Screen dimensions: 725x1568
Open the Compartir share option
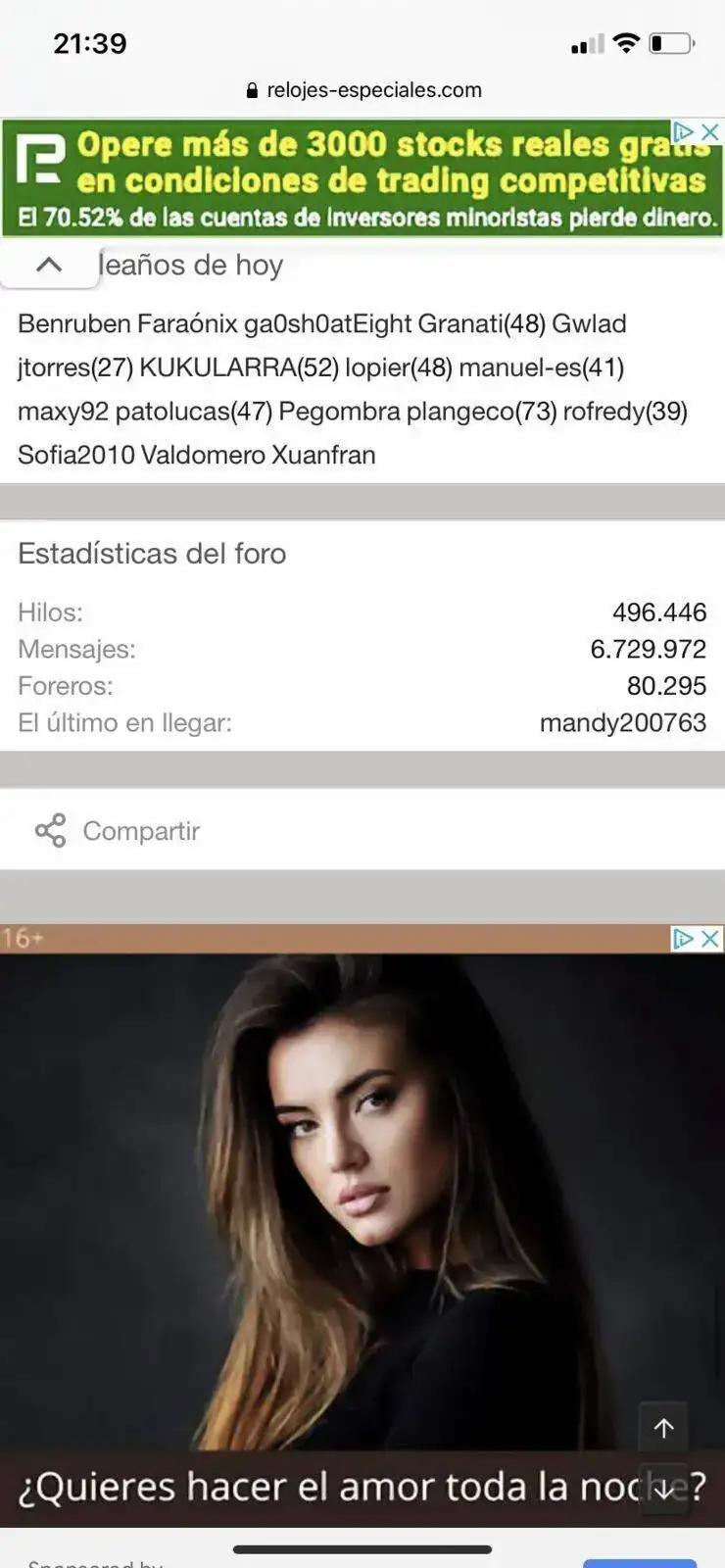[x=118, y=831]
